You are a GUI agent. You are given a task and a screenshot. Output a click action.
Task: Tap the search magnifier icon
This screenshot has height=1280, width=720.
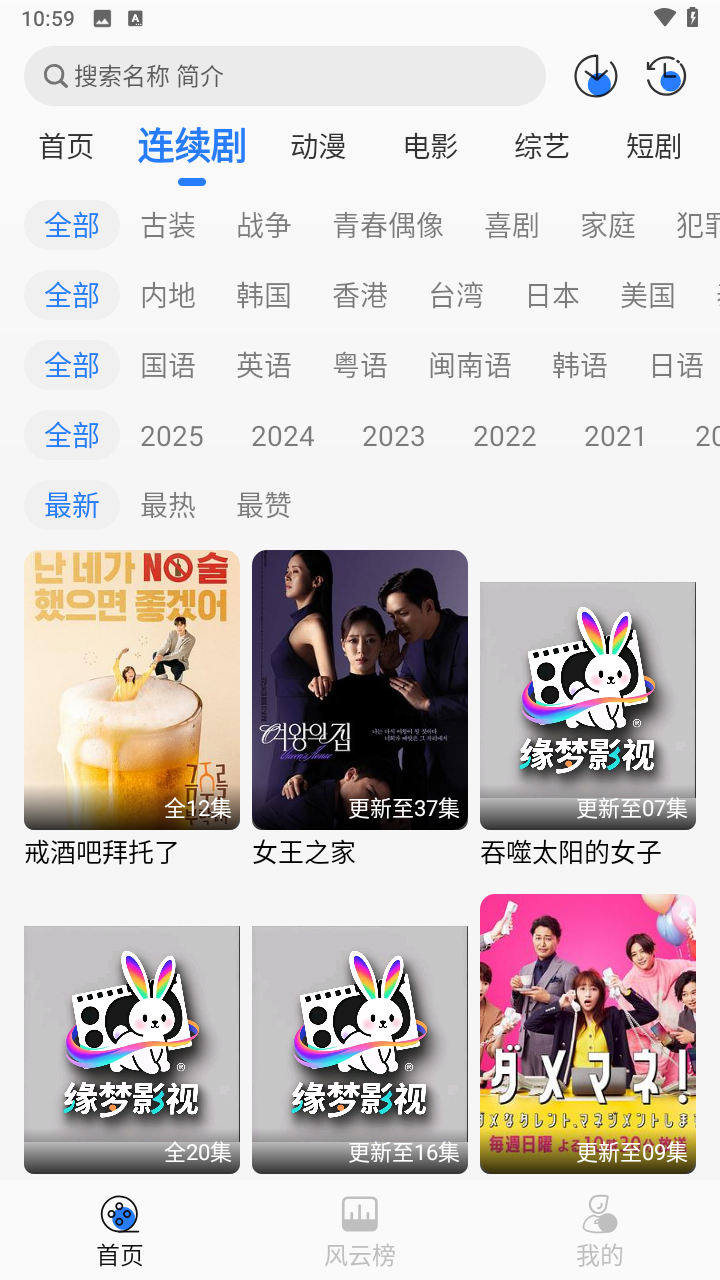54,76
